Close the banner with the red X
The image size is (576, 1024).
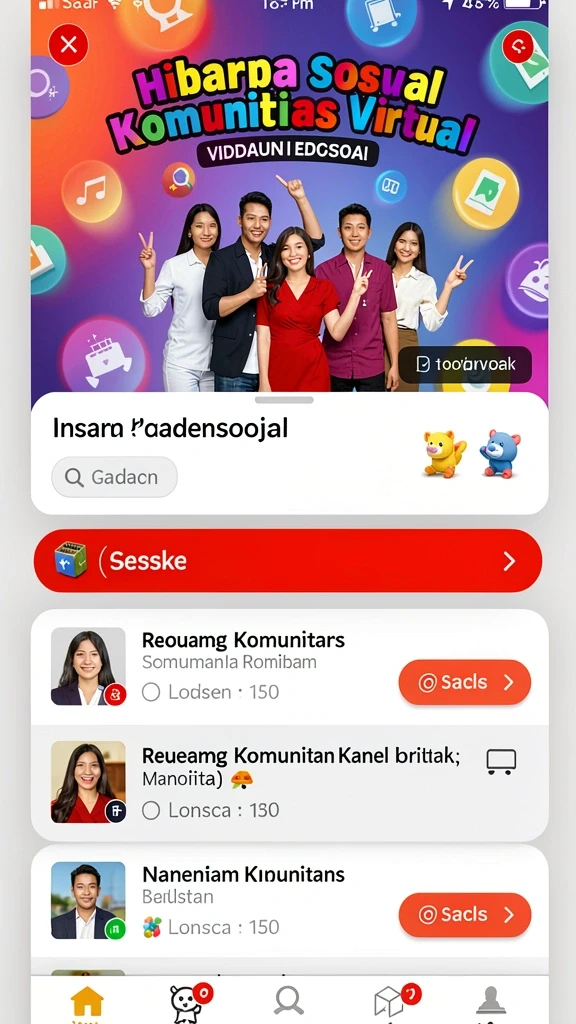click(69, 45)
